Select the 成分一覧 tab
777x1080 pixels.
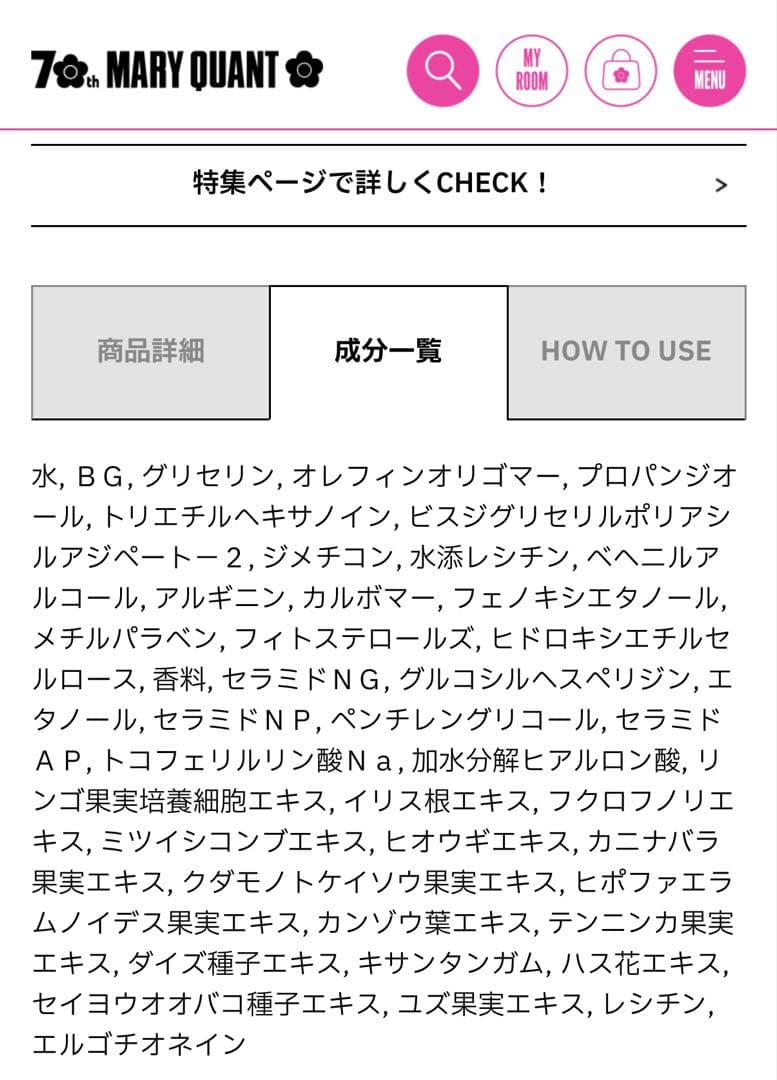(x=388, y=351)
